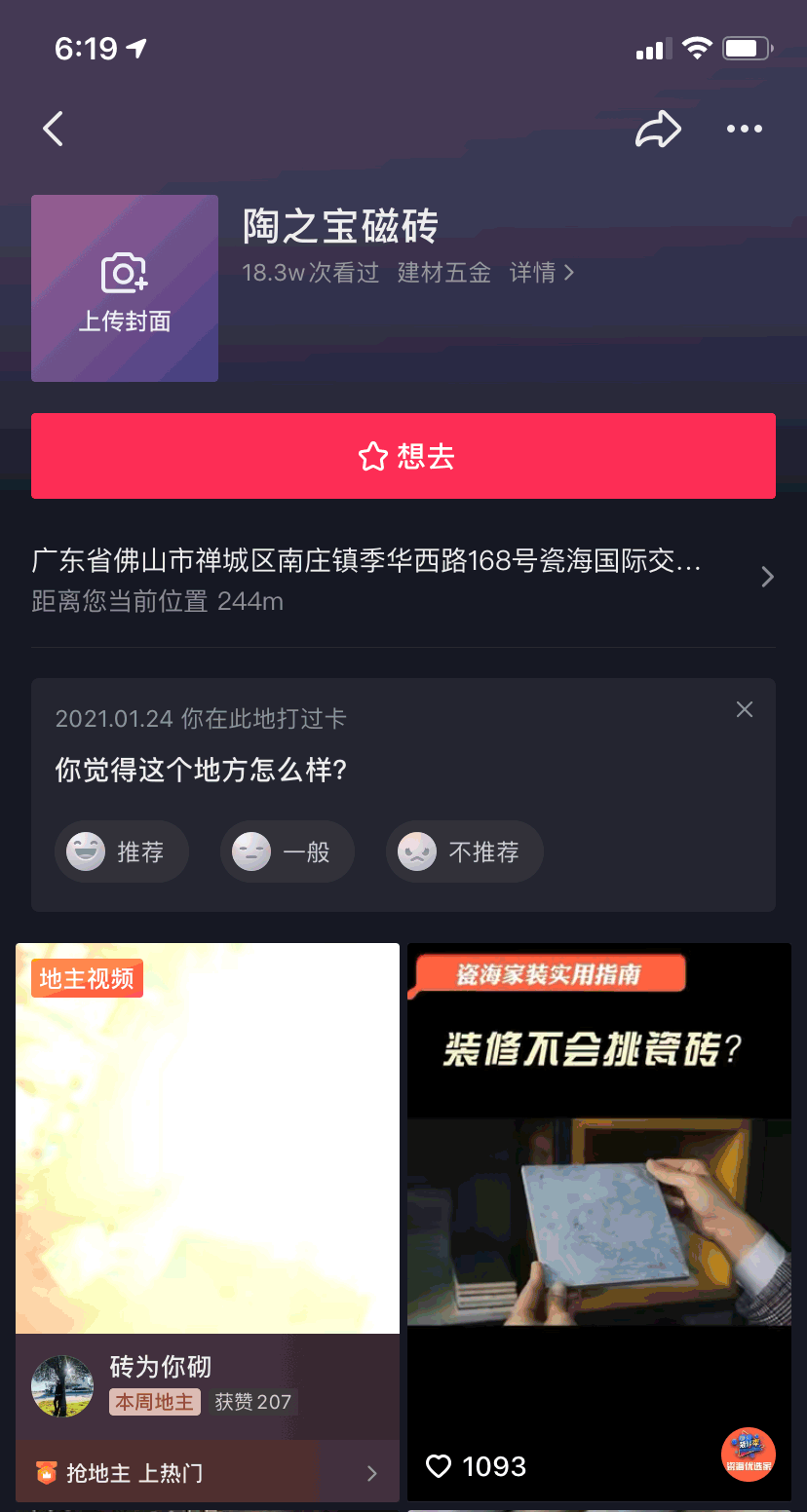This screenshot has height=1512, width=807.
Task: Tap the back arrow to return
Action: tap(53, 128)
